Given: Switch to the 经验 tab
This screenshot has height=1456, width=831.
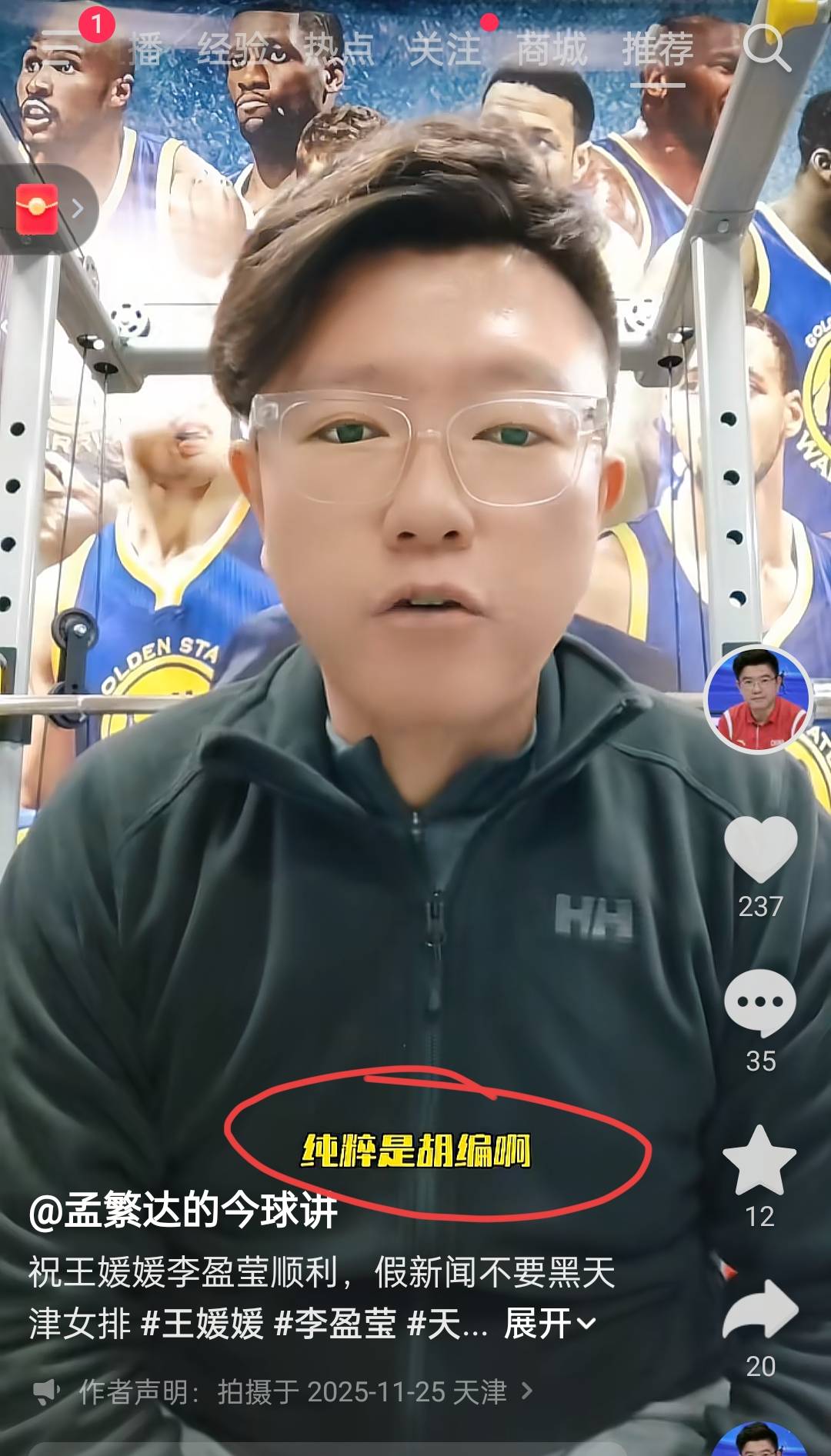Looking at the screenshot, I should point(232,49).
